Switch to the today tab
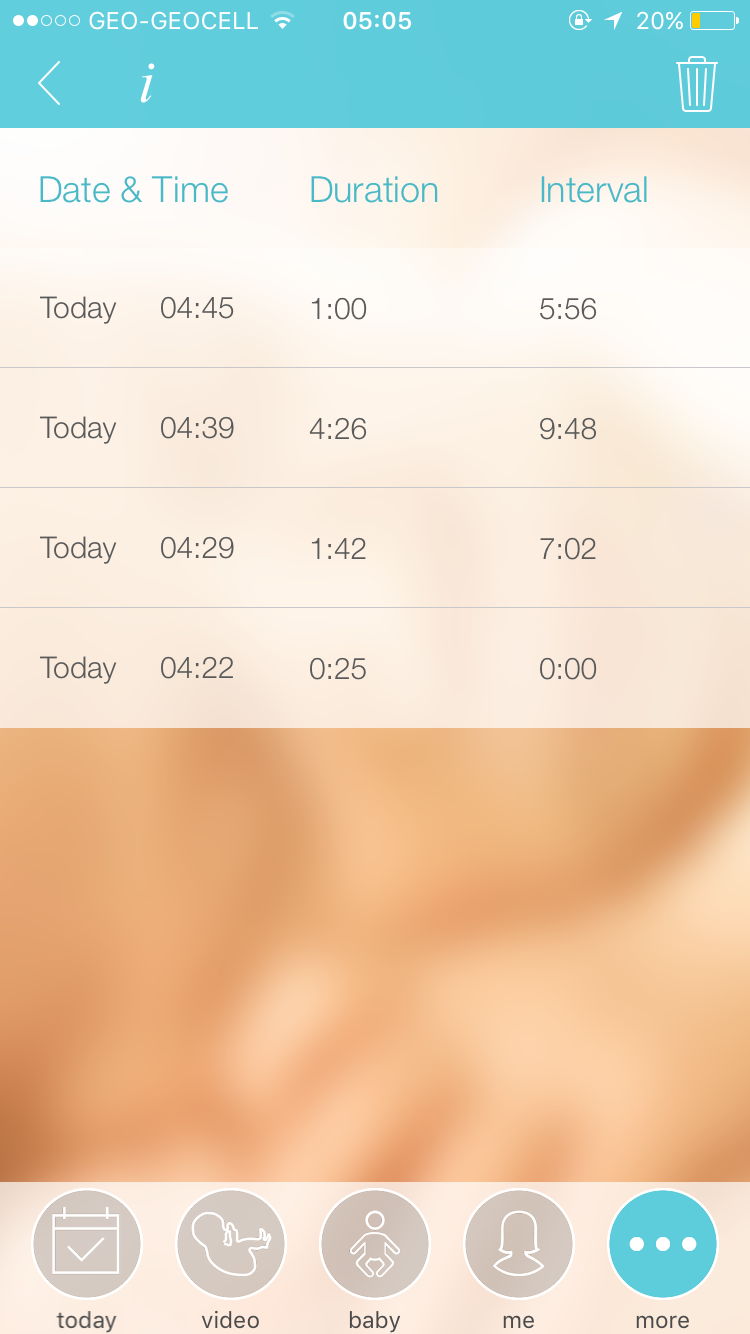 tap(86, 1245)
